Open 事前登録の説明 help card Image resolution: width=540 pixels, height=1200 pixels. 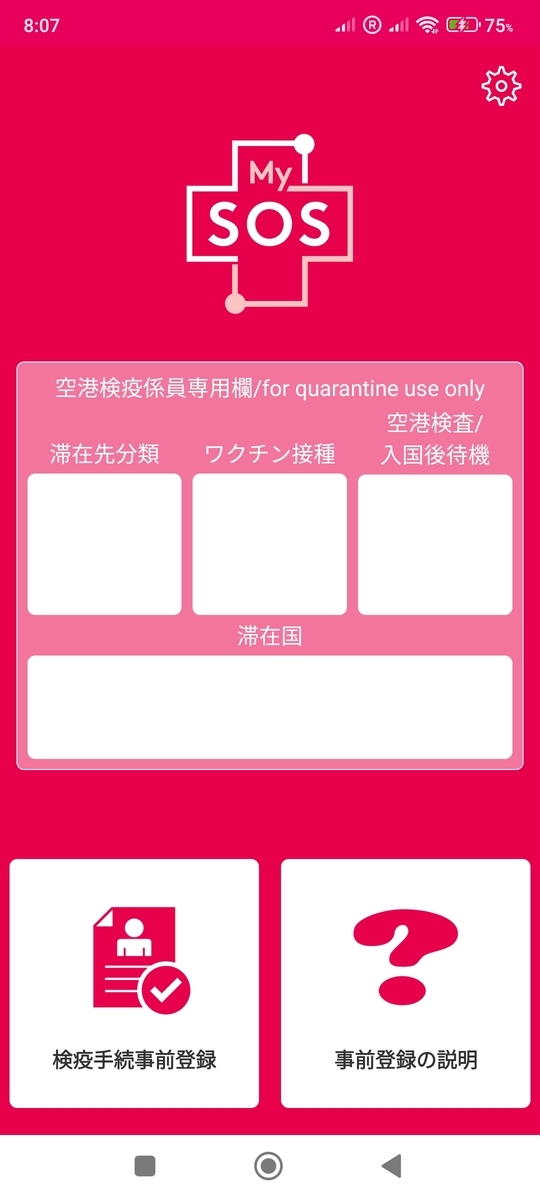pos(405,983)
